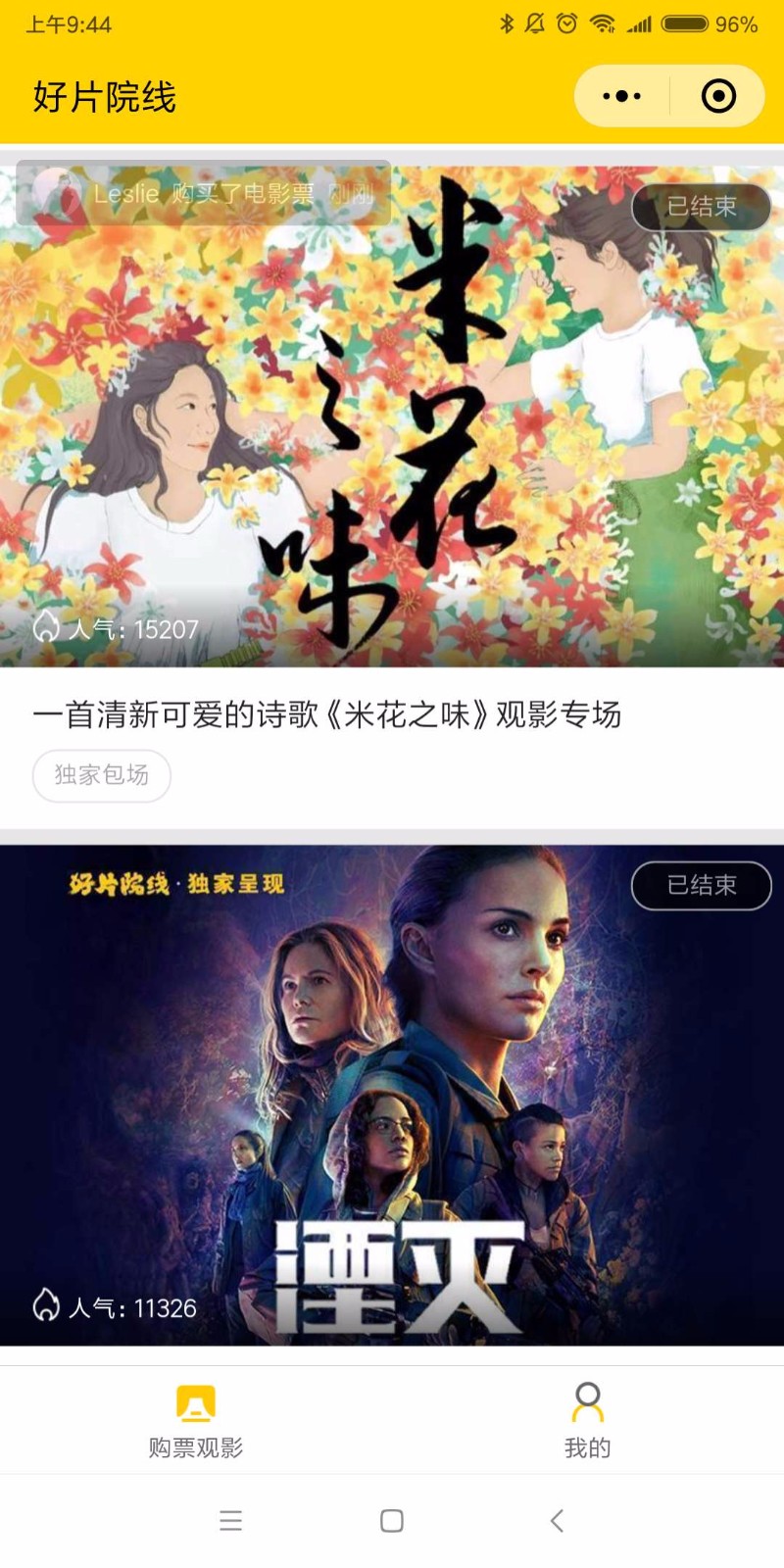The width and height of the screenshot is (784, 1568).
Task: Click the 独家包场 tag
Action: 101,775
